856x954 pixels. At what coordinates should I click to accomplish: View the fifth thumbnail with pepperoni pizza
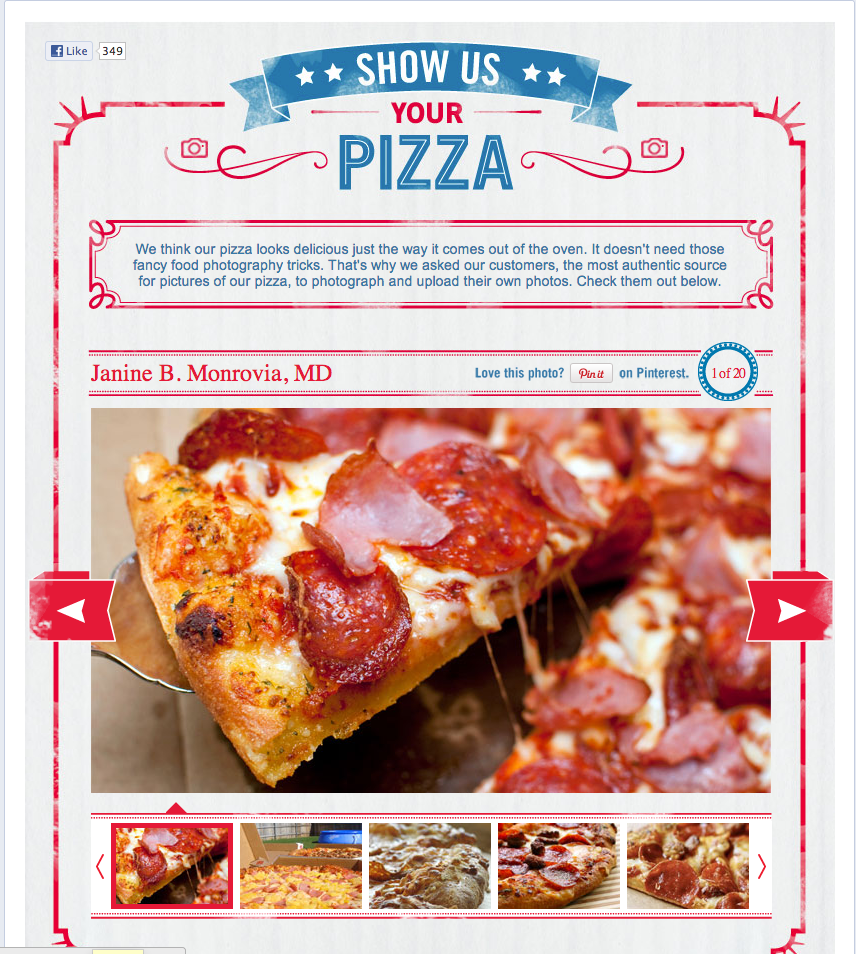pos(688,866)
